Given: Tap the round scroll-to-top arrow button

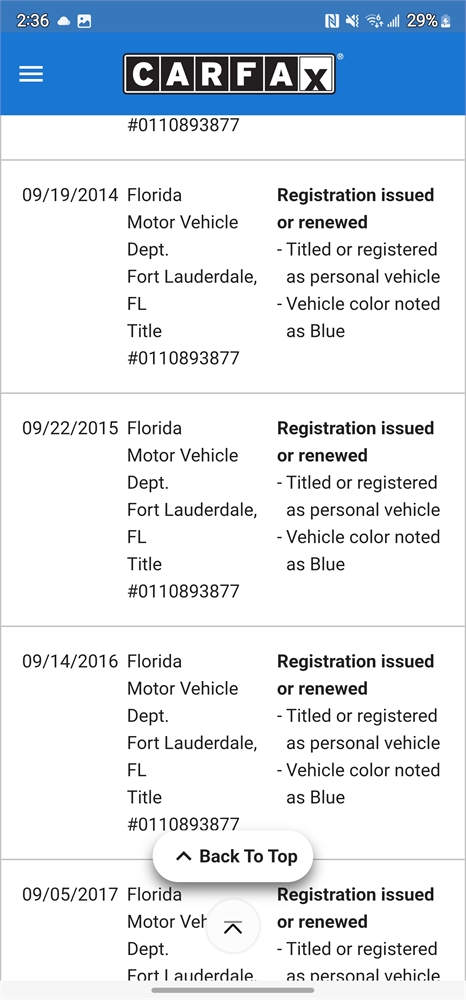Looking at the screenshot, I should [x=233, y=927].
